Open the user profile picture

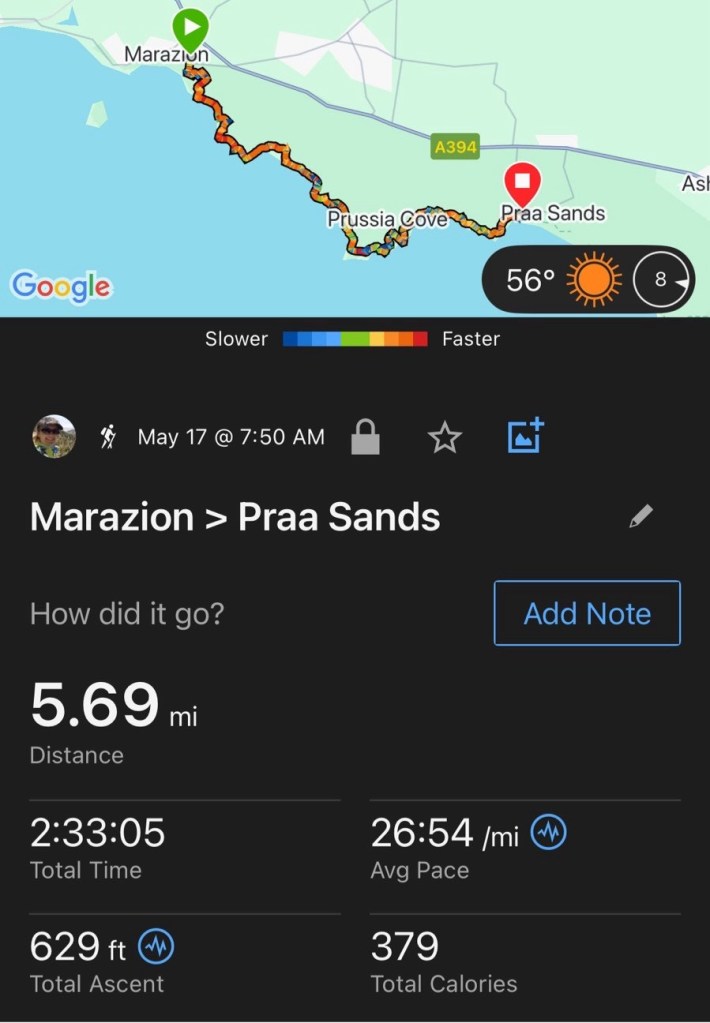[53, 436]
